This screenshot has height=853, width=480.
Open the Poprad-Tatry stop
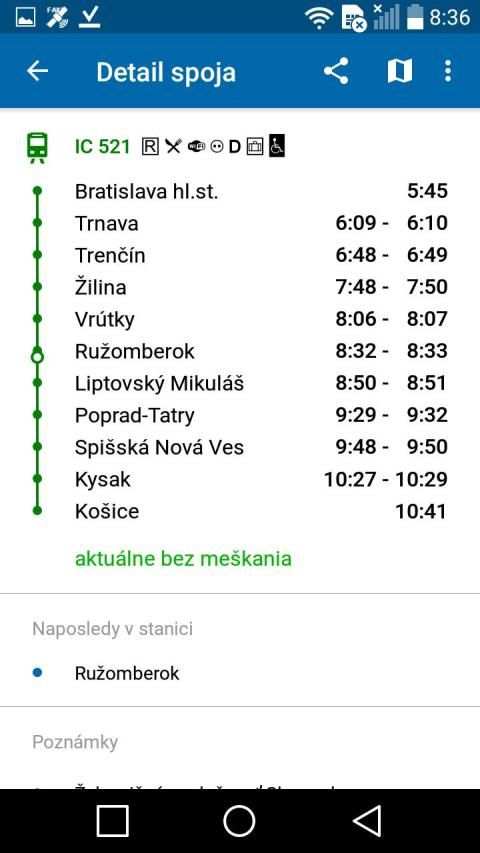tap(240, 416)
